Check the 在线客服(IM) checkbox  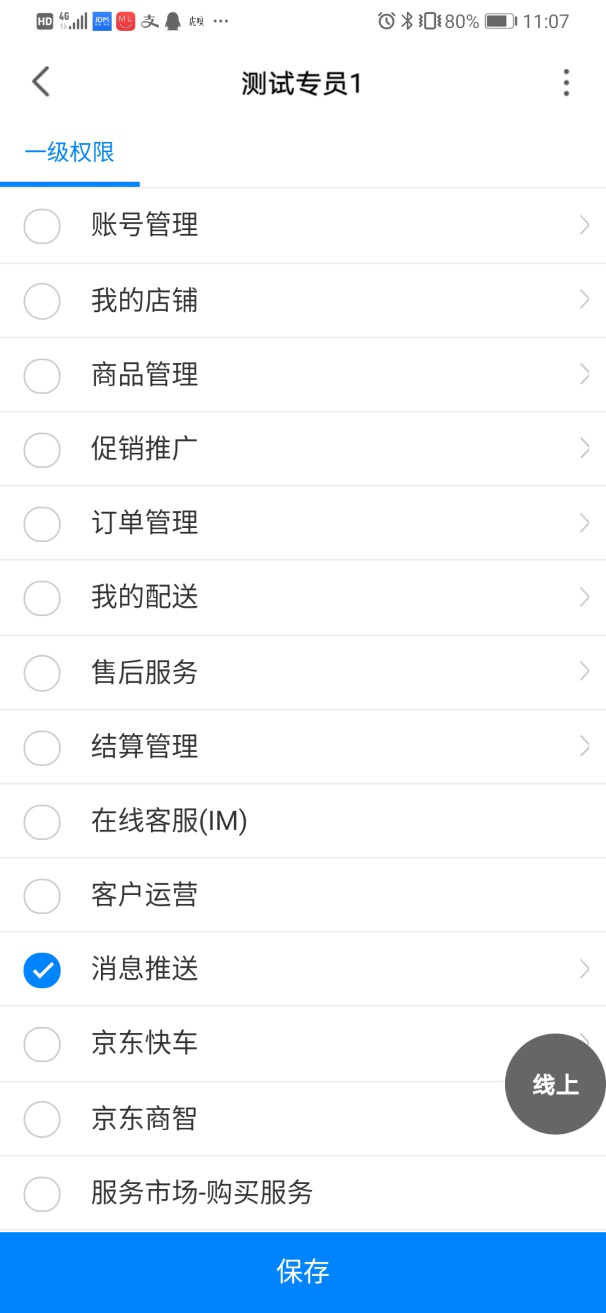coord(42,821)
